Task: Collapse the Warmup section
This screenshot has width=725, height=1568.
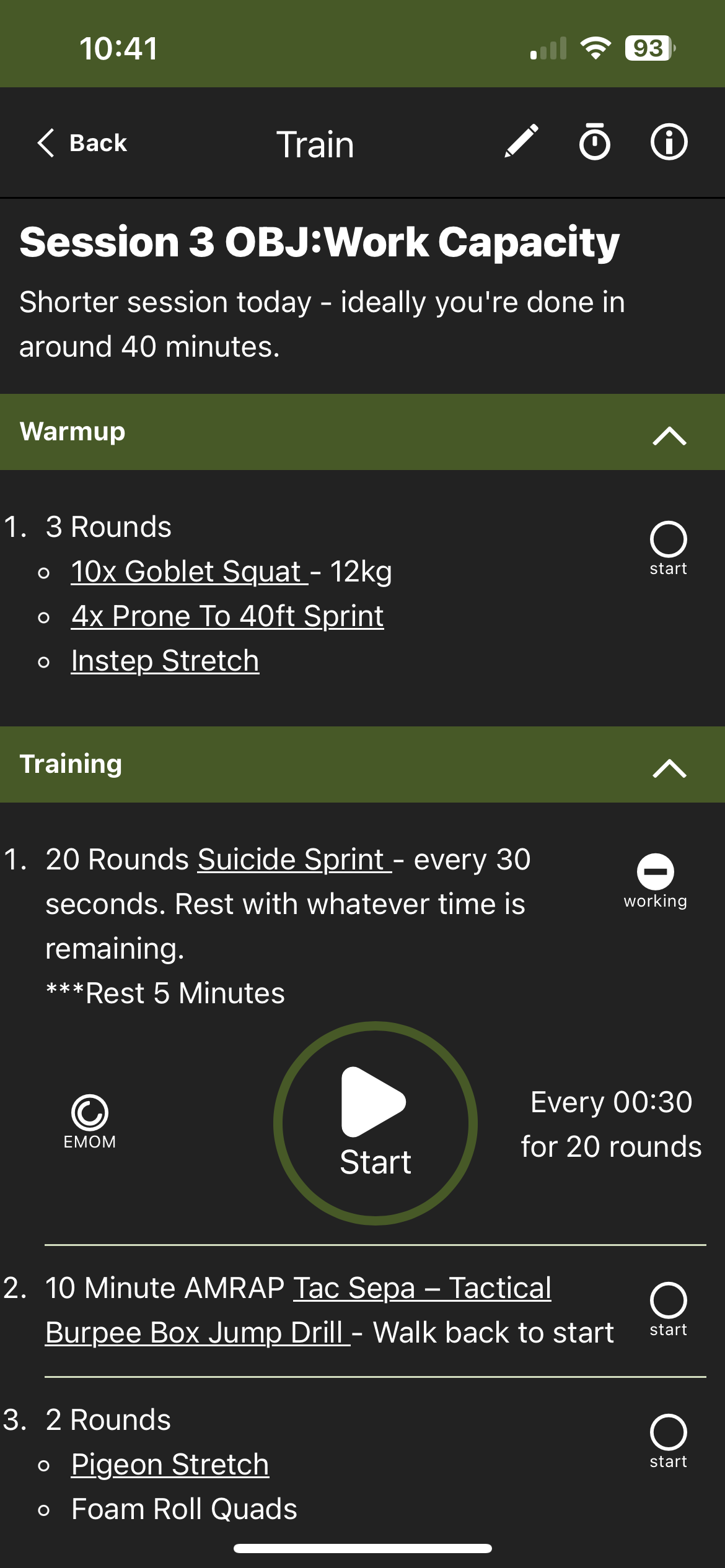Action: coord(669,434)
